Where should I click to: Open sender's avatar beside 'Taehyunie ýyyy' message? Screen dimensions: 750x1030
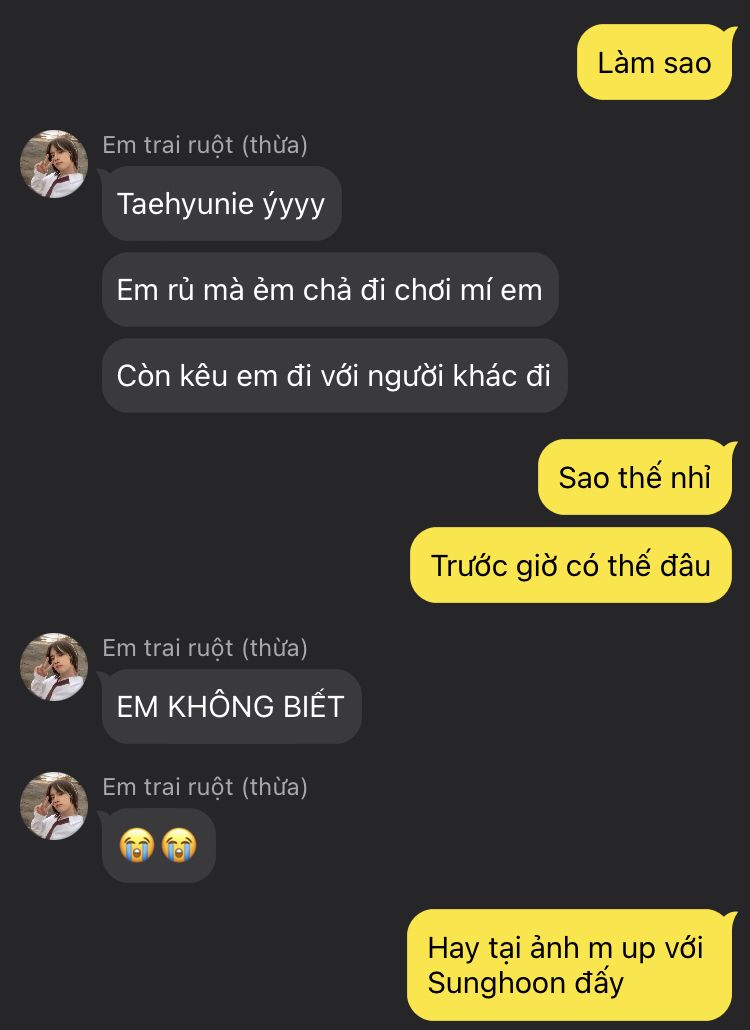(x=54, y=164)
